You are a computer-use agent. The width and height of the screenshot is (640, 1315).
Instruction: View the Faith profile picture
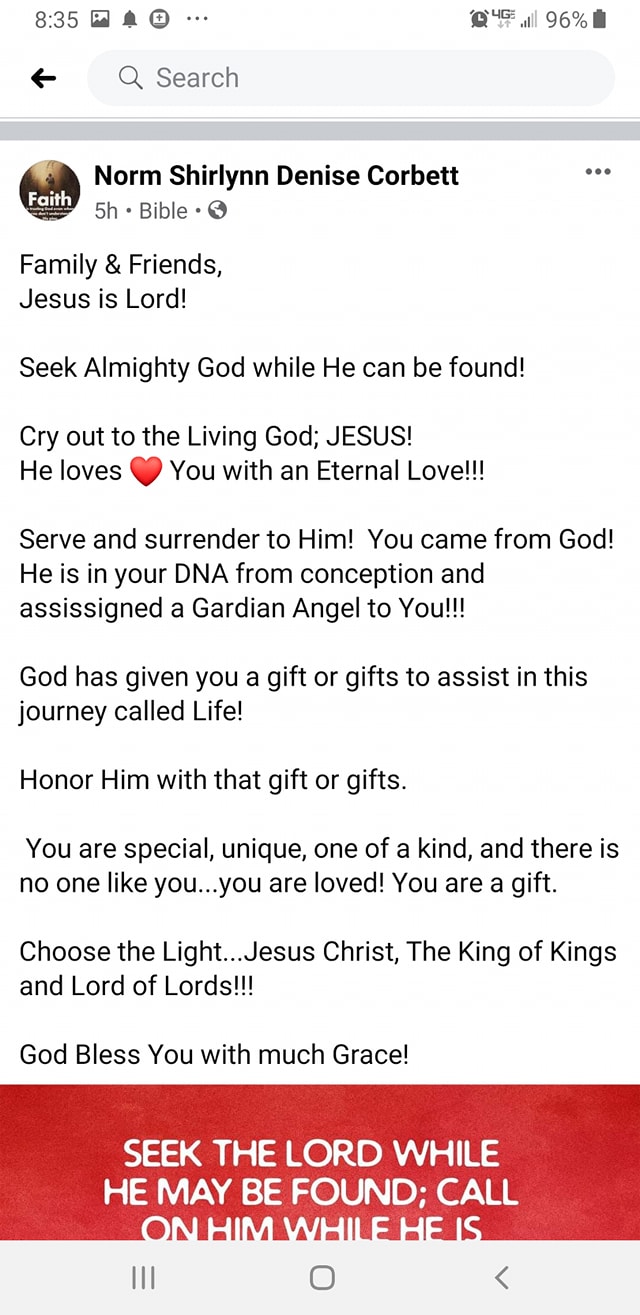(49, 190)
